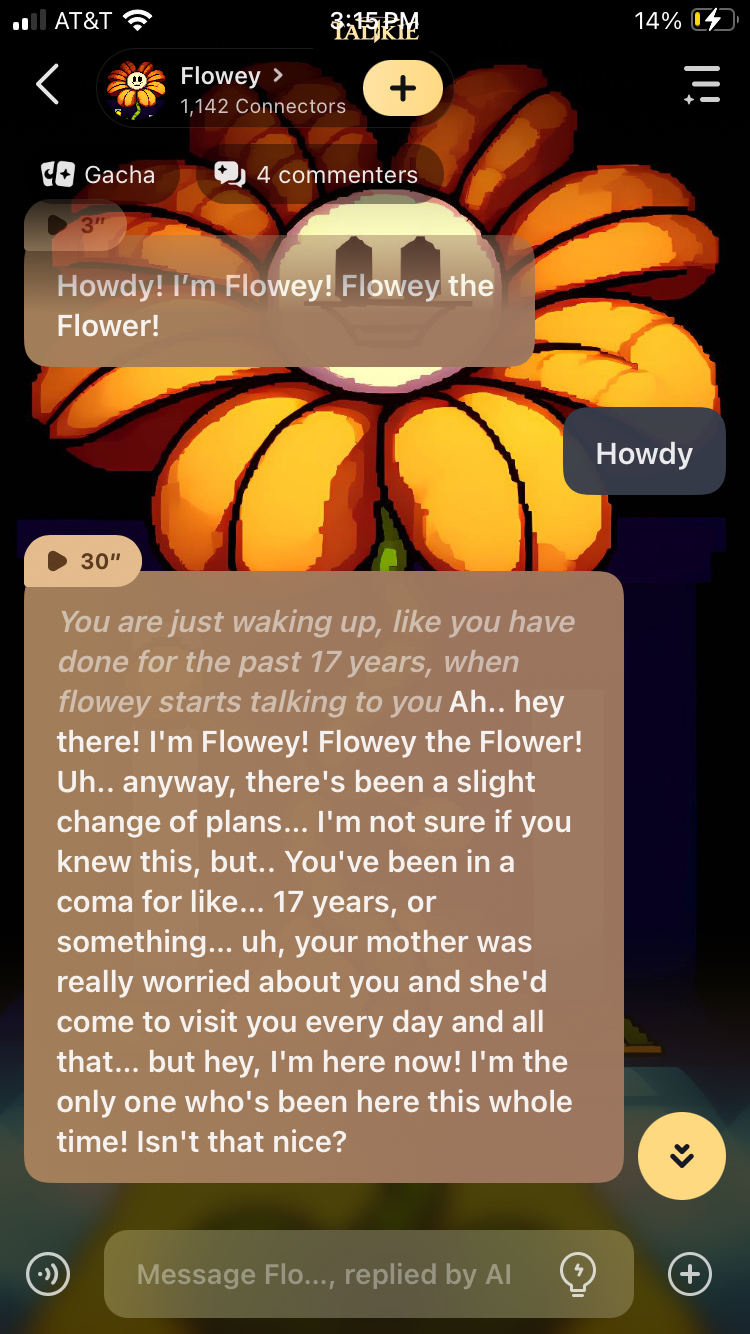Jump to the latest message
The width and height of the screenshot is (750, 1334).
(x=681, y=1155)
